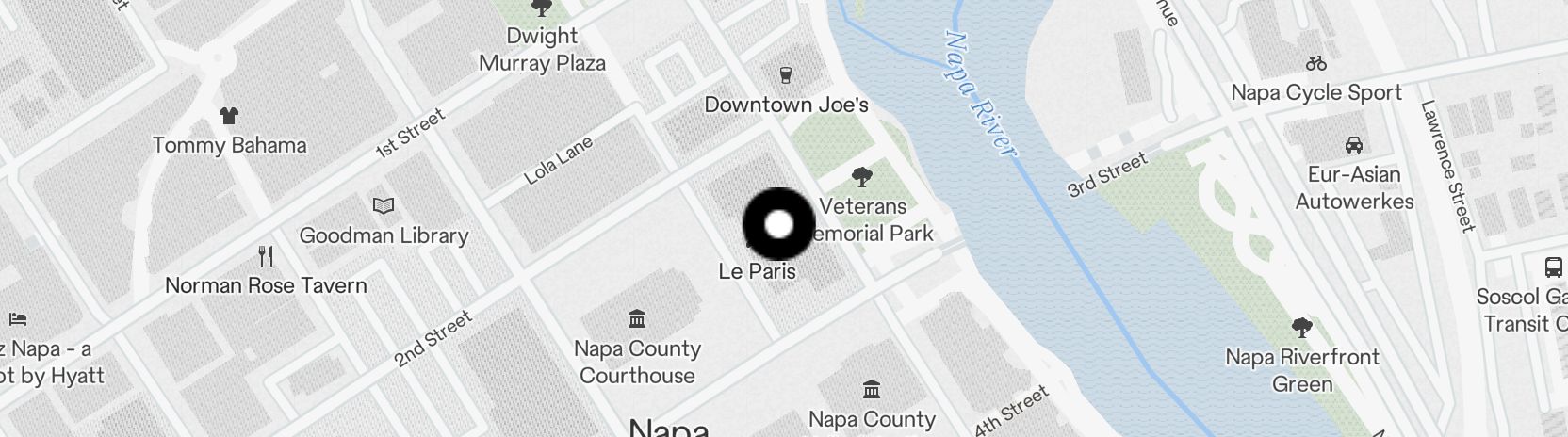The image size is (1568, 437).
Task: Tap the black location marker pin
Action: 778,224
